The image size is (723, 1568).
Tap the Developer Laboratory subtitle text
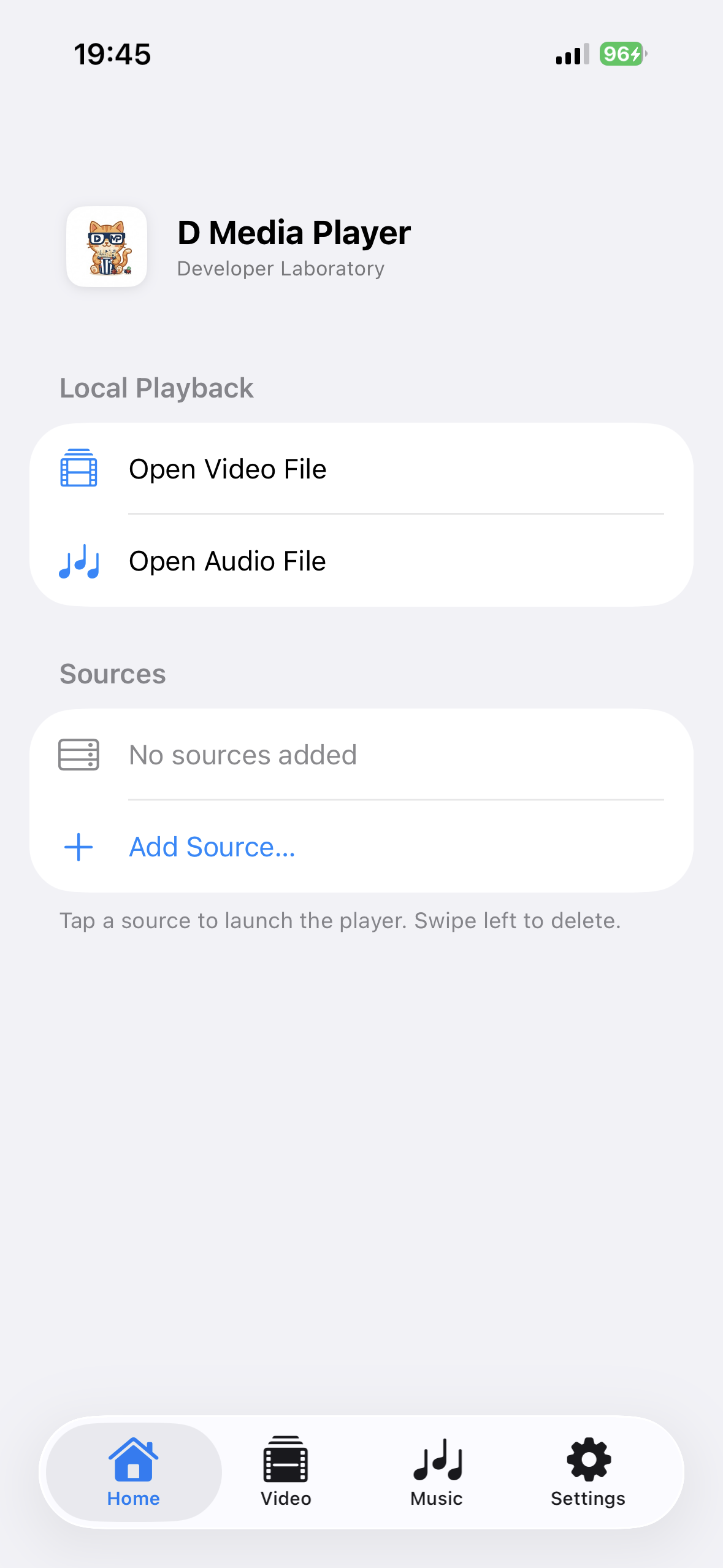(x=281, y=268)
